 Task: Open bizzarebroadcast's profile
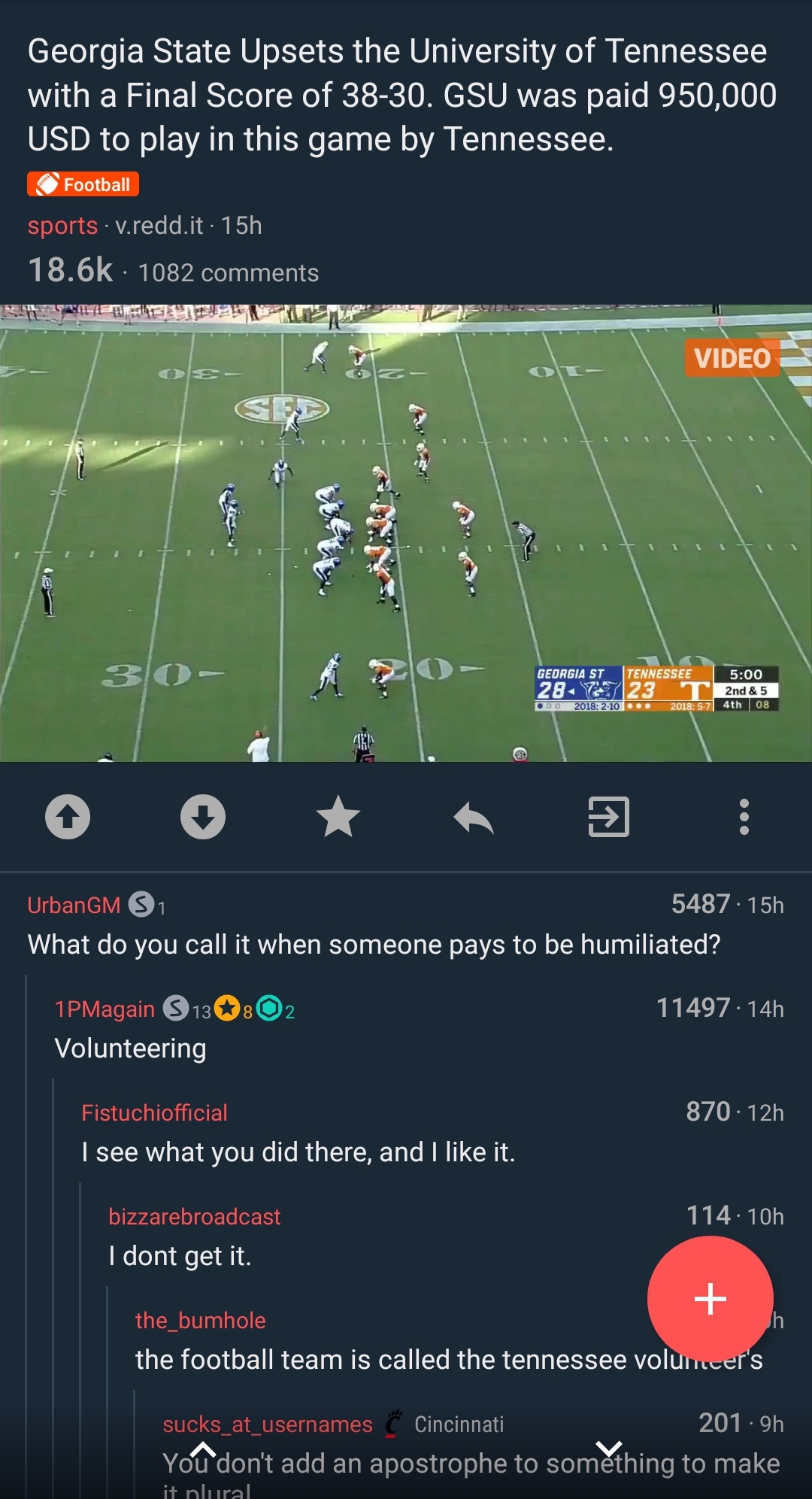coord(194,1216)
